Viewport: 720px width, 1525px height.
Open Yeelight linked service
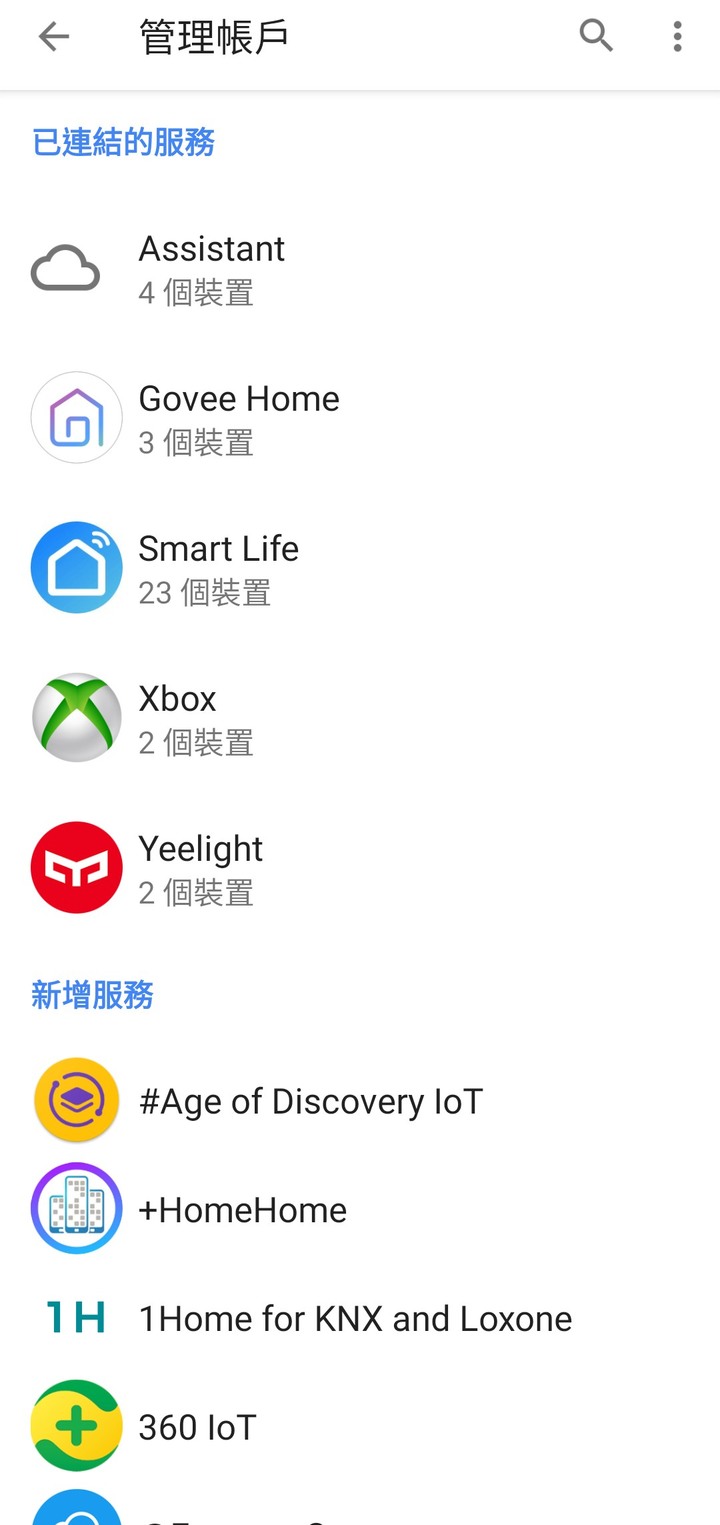click(x=360, y=868)
